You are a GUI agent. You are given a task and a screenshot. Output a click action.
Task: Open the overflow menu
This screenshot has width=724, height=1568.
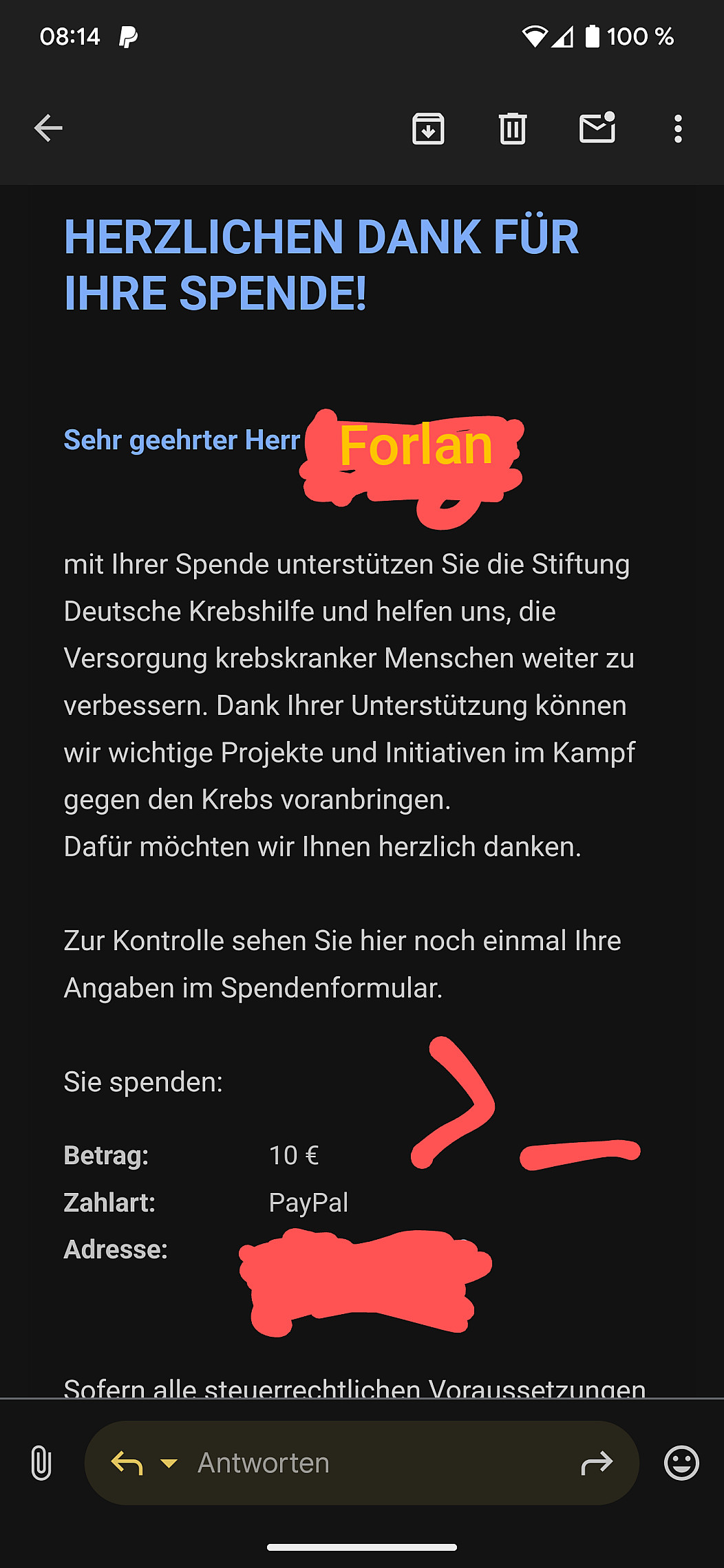click(678, 129)
